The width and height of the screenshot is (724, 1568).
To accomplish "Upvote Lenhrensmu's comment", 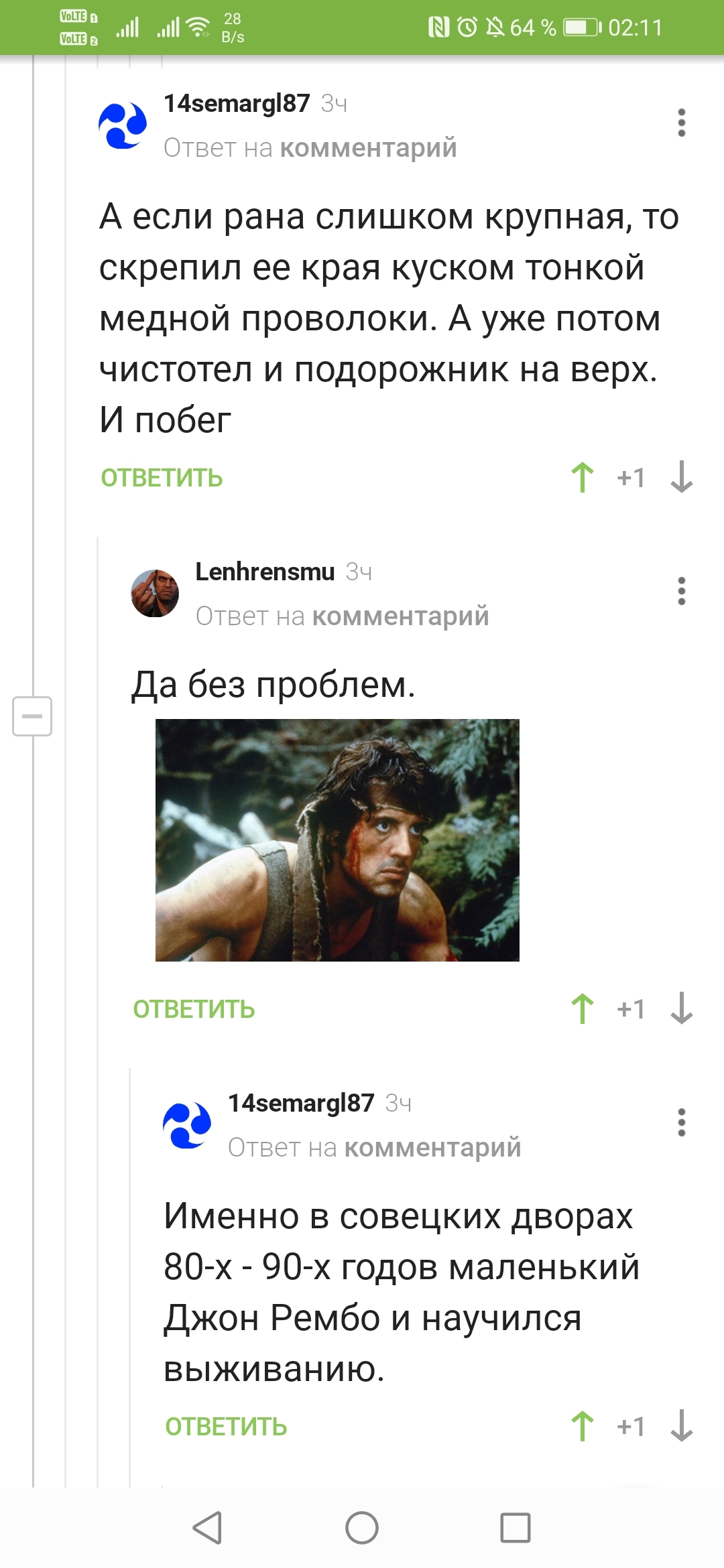I will (x=583, y=1008).
